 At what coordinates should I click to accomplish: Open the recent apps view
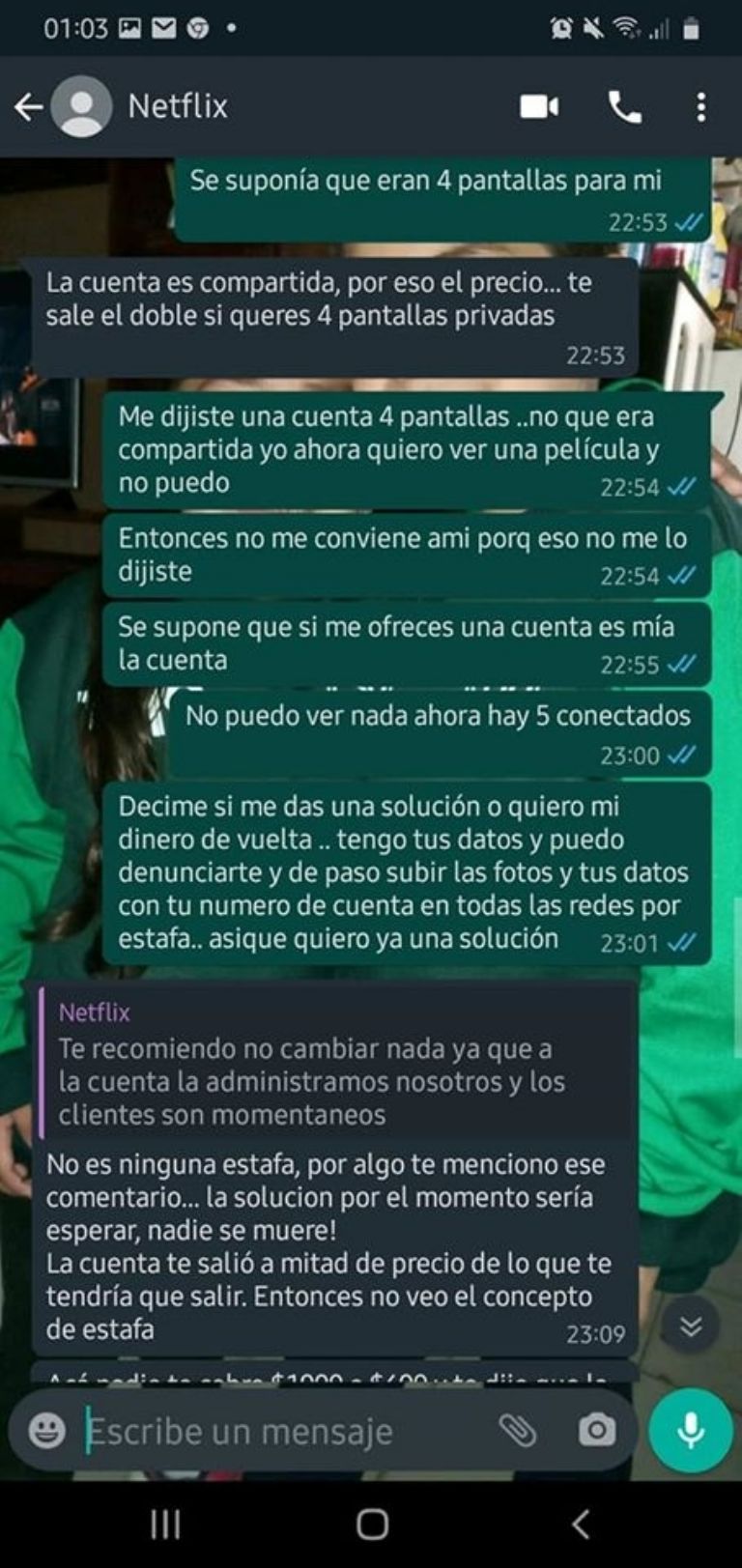[x=165, y=1525]
